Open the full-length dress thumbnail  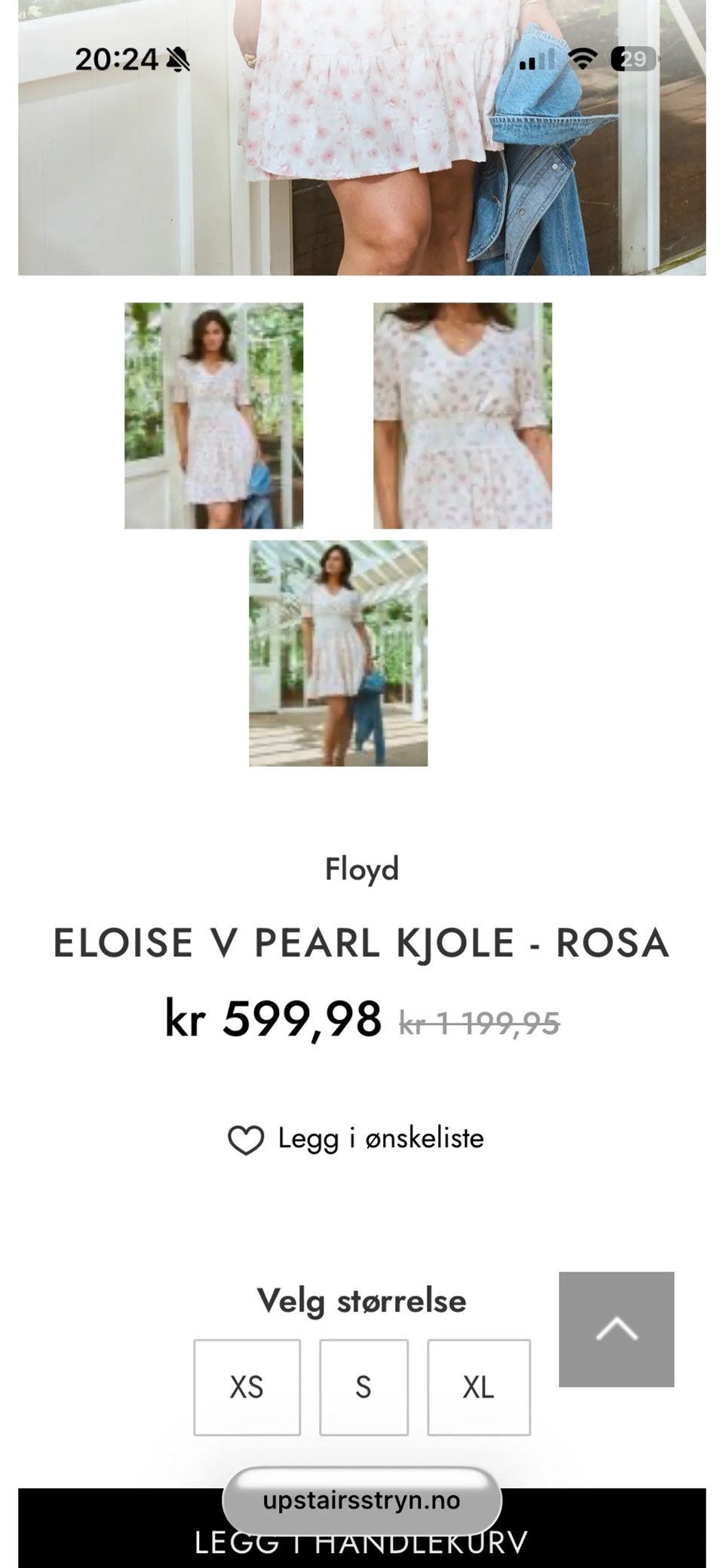[213, 416]
